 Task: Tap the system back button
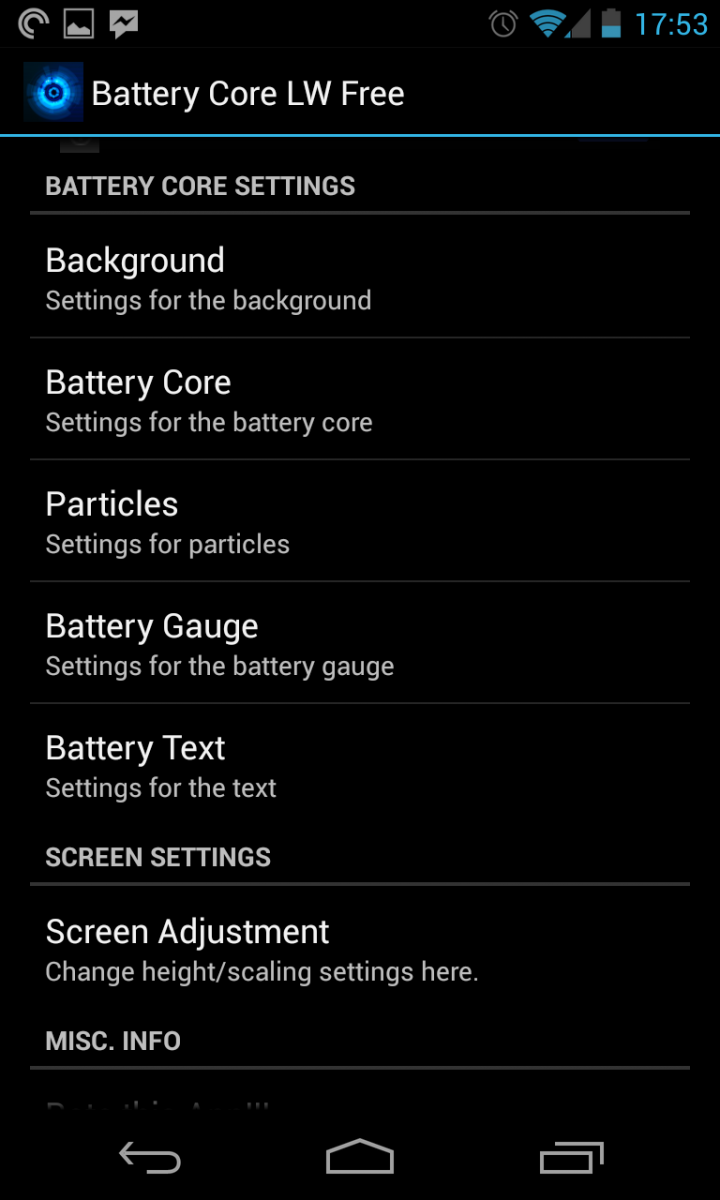tap(150, 1157)
